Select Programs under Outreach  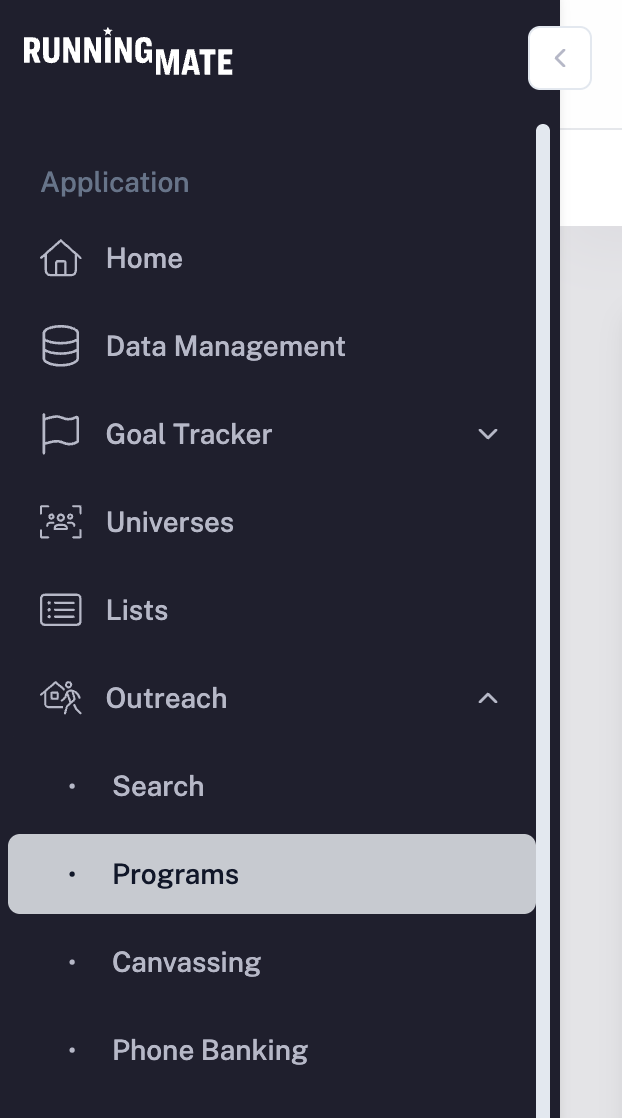176,874
